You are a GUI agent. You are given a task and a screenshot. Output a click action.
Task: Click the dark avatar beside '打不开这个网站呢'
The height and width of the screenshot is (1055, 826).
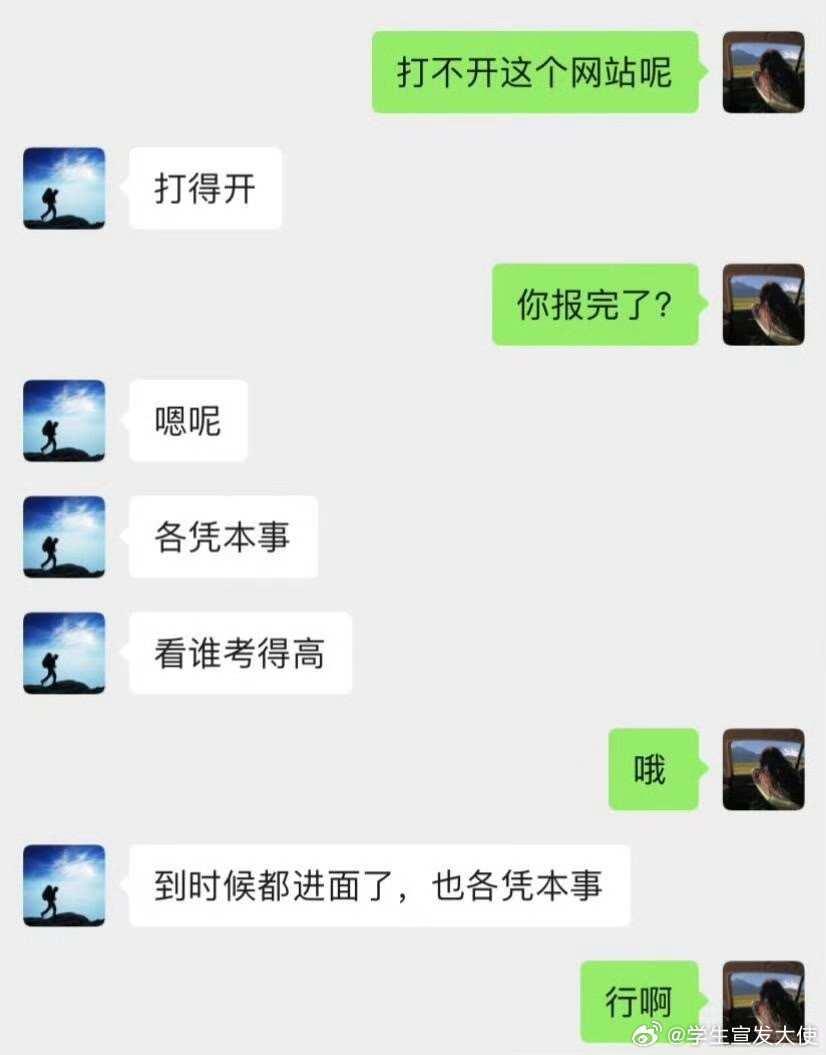coord(763,73)
